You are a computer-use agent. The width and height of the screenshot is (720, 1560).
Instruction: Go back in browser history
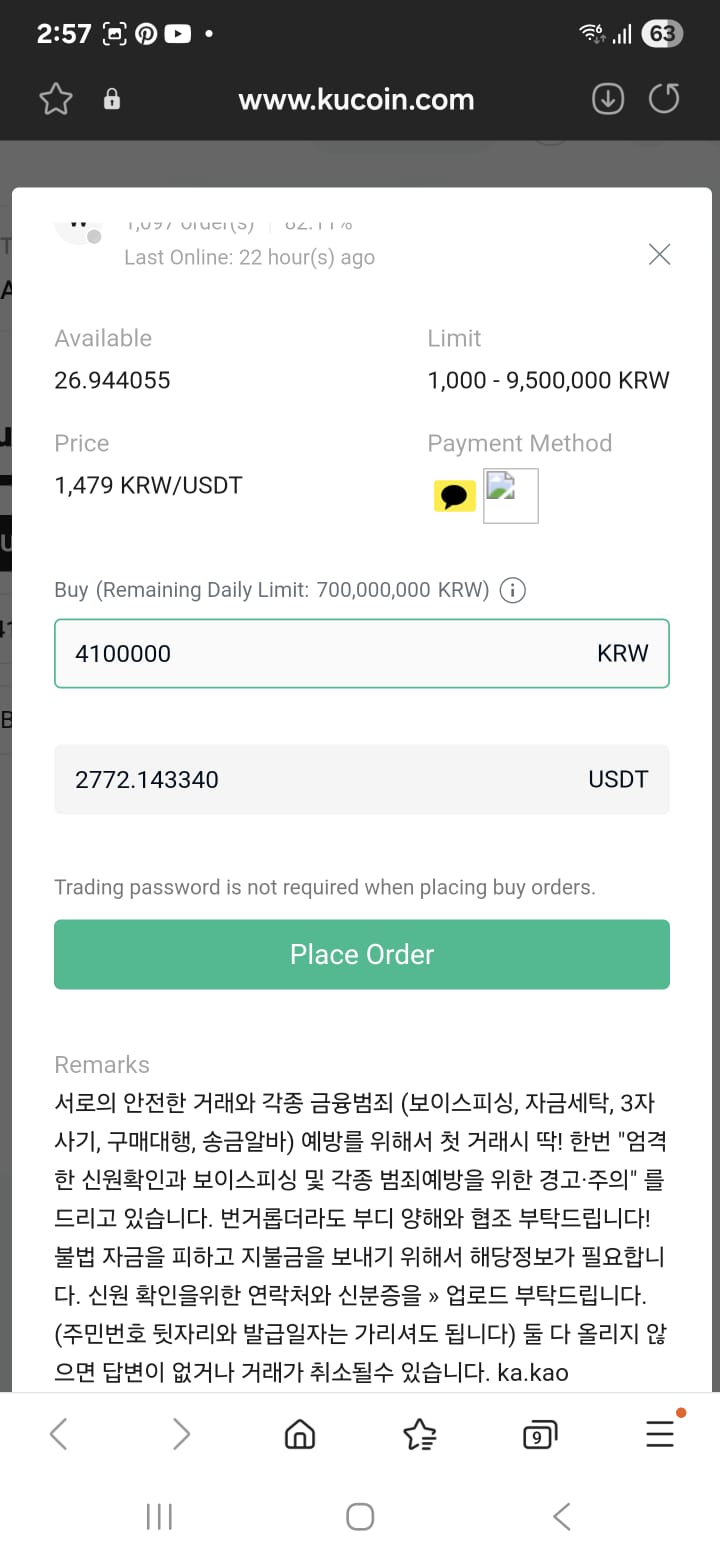(x=58, y=1434)
